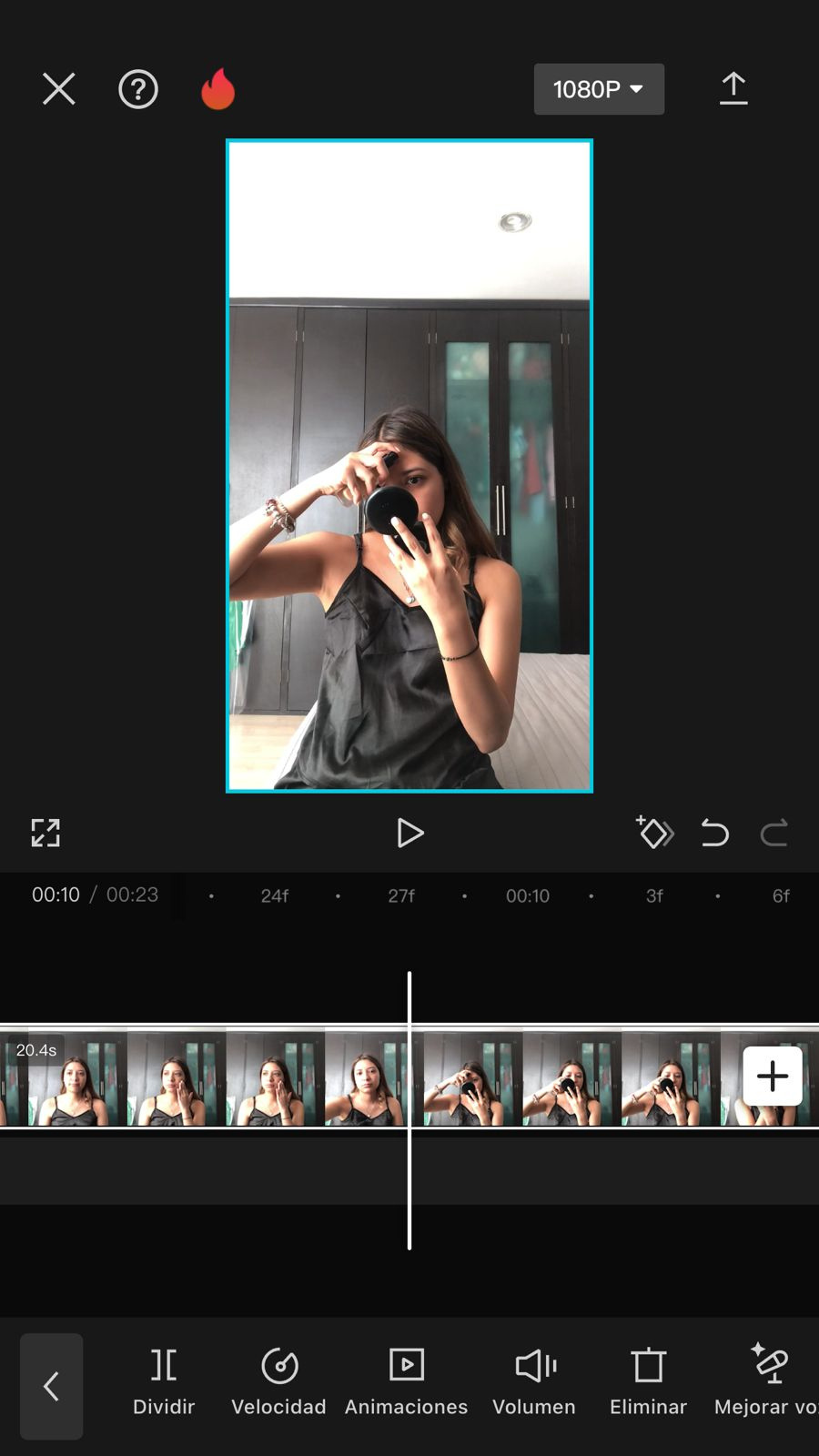Expand preview to fullscreen

(45, 833)
